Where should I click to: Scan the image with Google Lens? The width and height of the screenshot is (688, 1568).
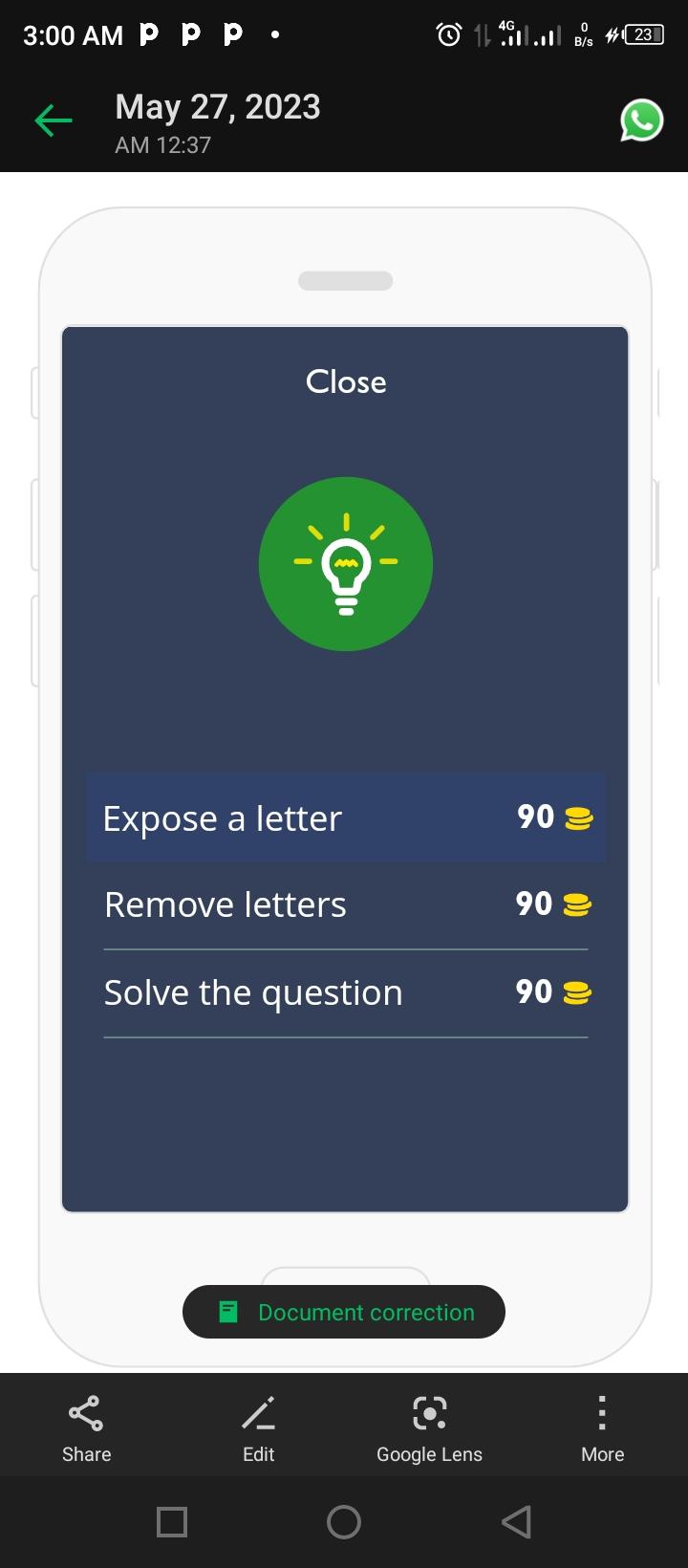pos(429,1428)
